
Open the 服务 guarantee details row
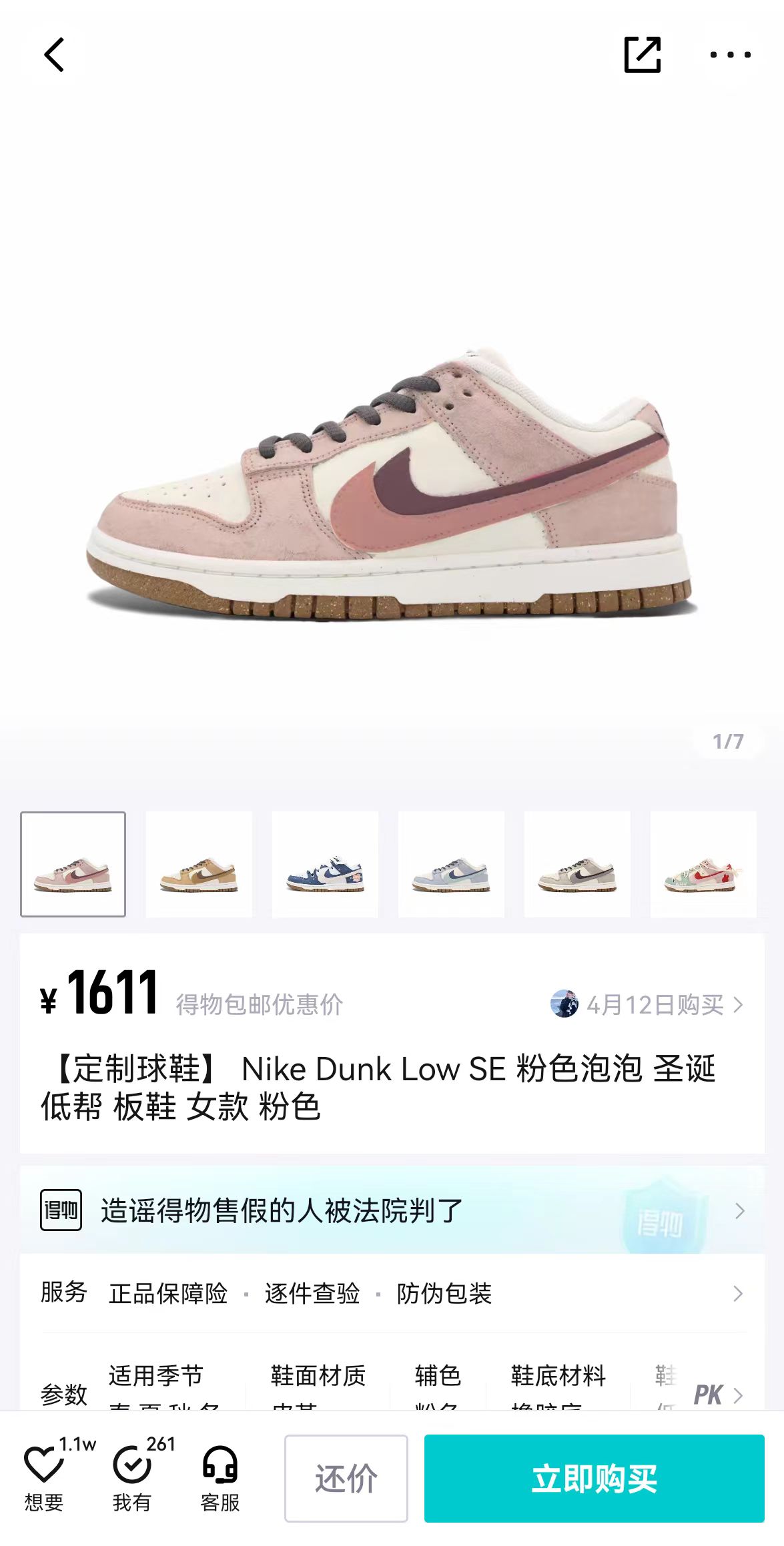coord(392,1293)
